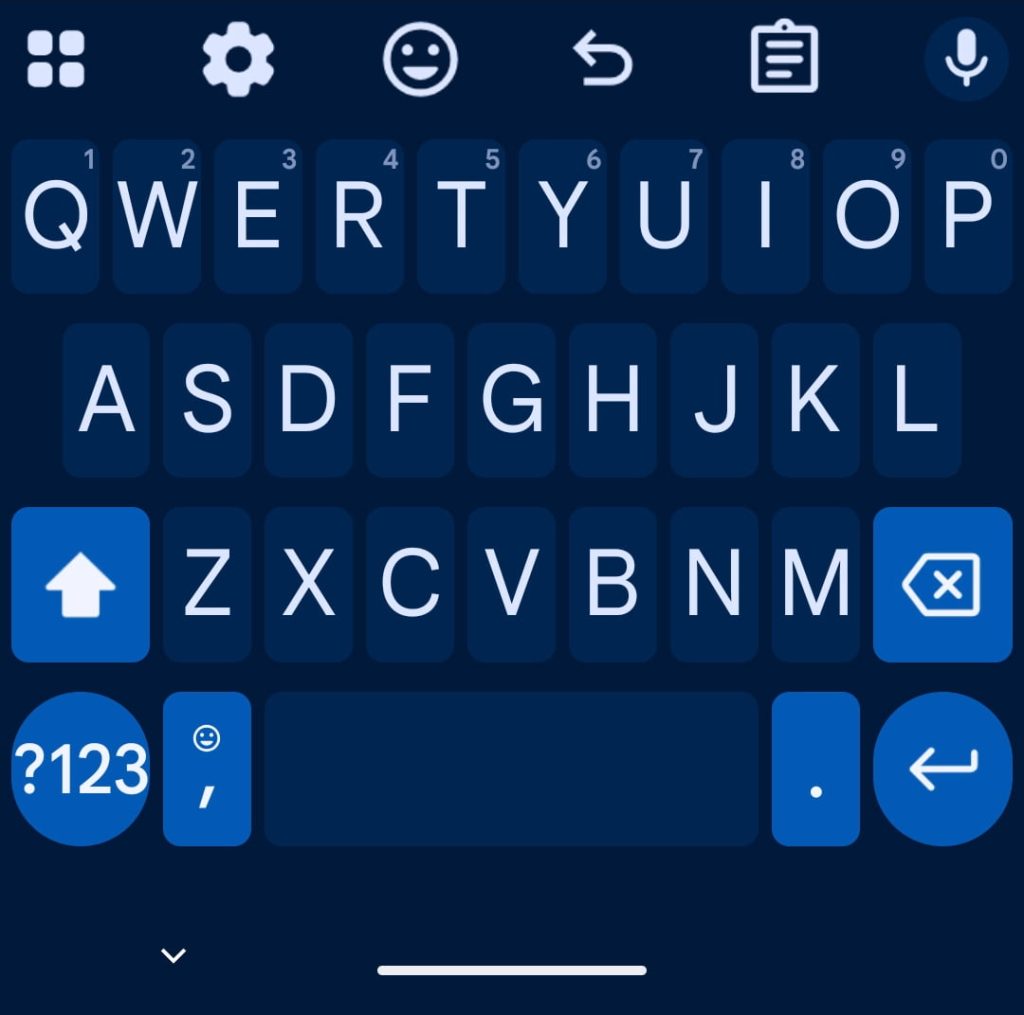Screen dimensions: 1024x1015
Task: Open the emoji picker in the toolbar
Action: click(x=420, y=58)
